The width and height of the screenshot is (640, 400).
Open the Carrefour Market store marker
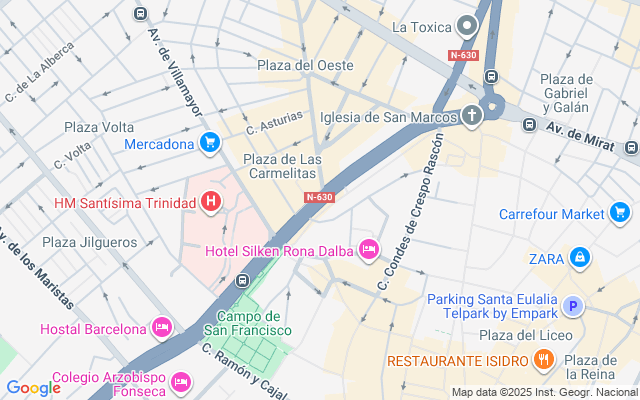[x=619, y=212]
